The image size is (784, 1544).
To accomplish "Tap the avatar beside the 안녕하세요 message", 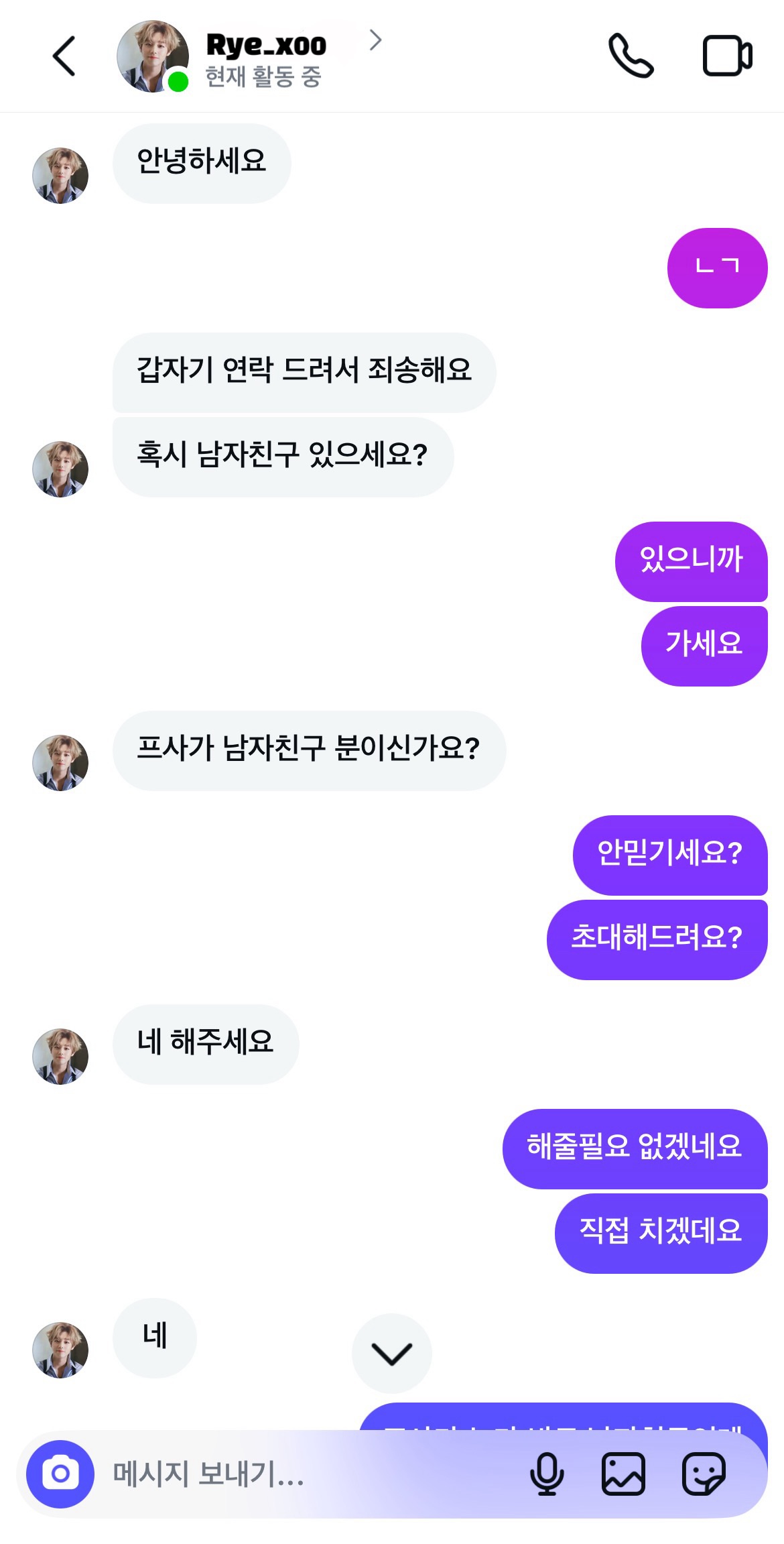I will pos(60,176).
